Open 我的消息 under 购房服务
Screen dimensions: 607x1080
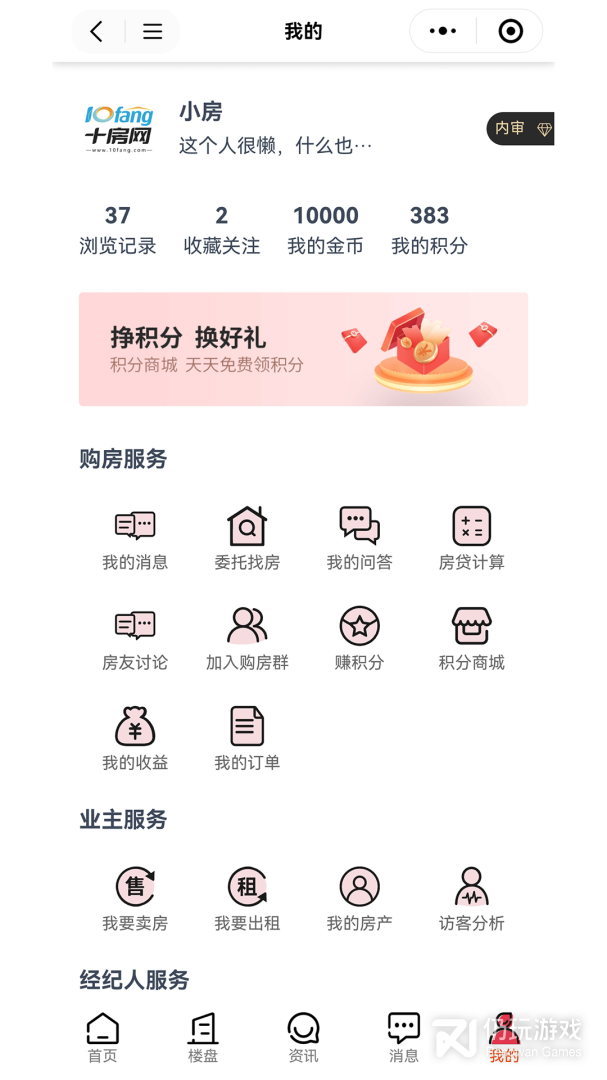(x=135, y=538)
